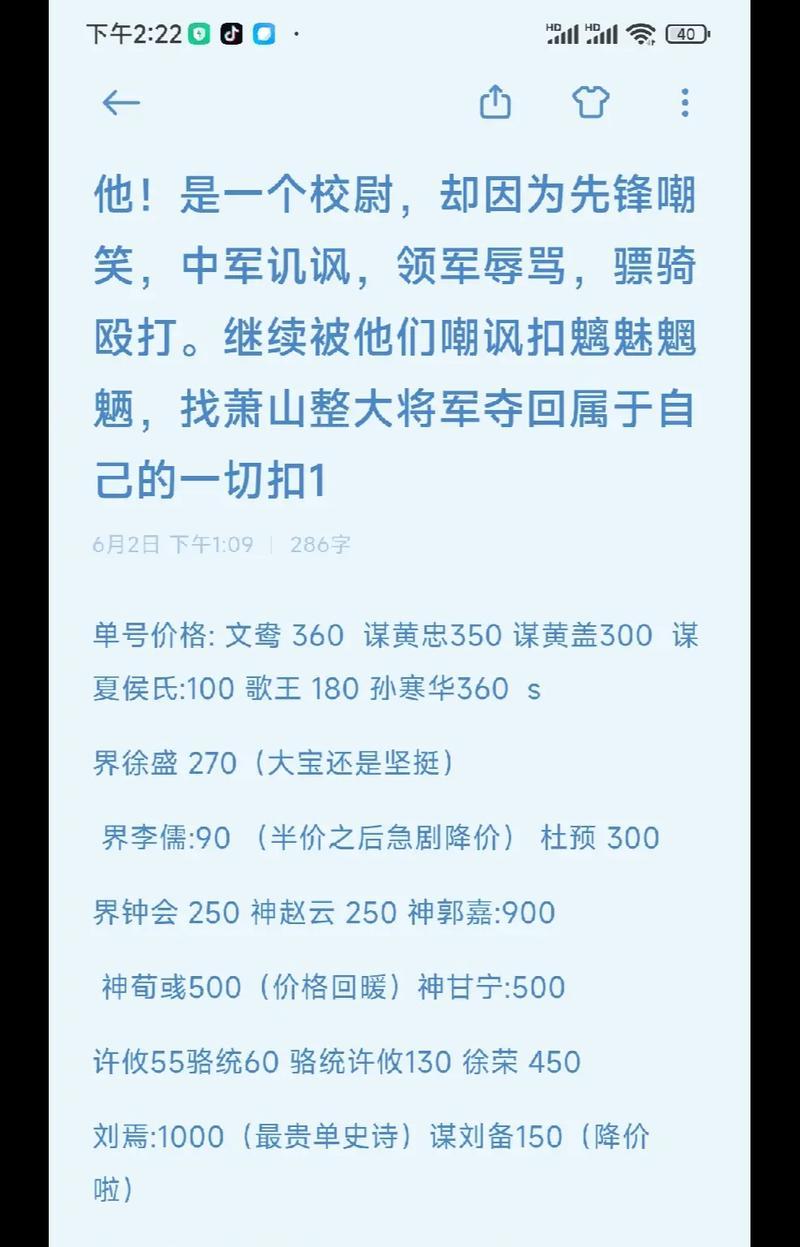Go back using the arrow
The width and height of the screenshot is (800, 1247).
121,103
